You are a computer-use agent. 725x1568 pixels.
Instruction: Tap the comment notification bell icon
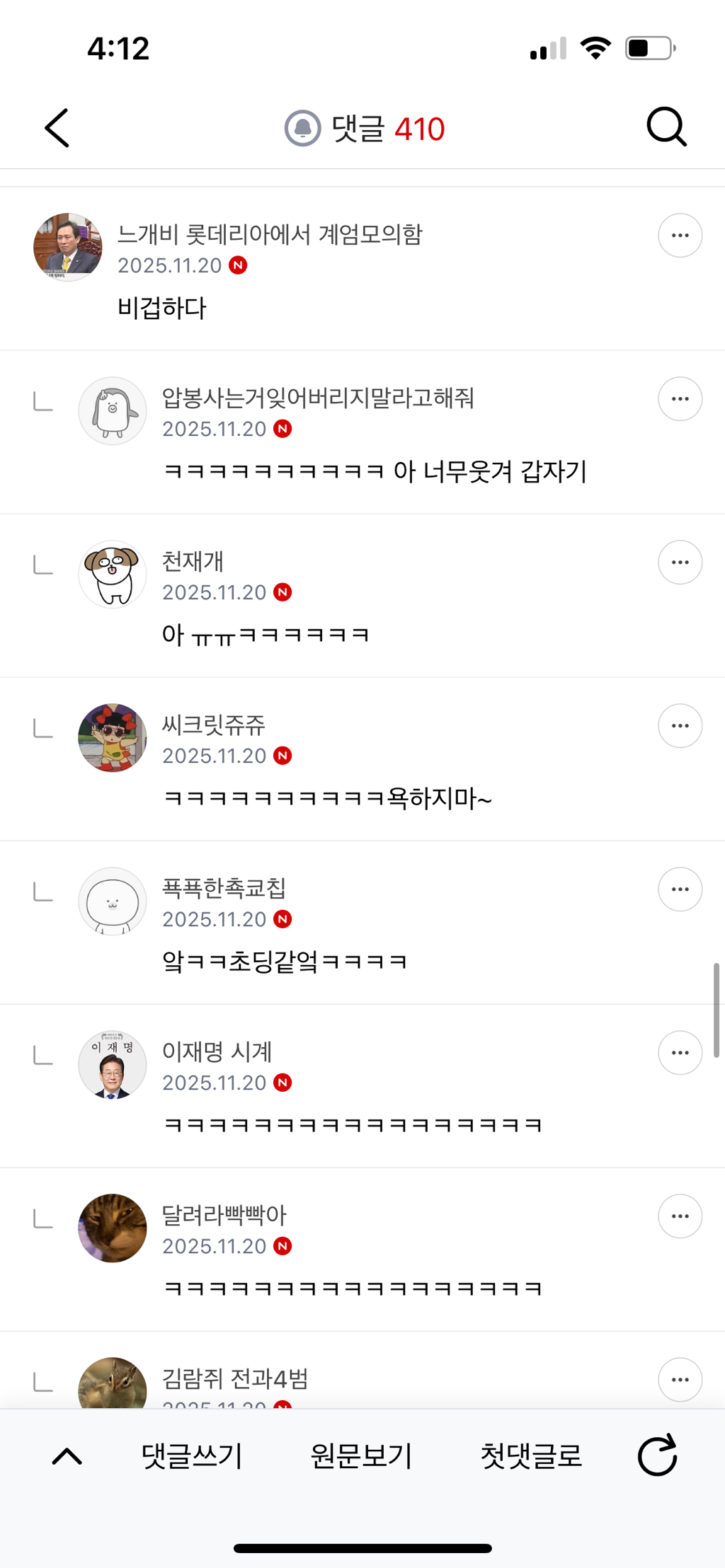click(303, 128)
